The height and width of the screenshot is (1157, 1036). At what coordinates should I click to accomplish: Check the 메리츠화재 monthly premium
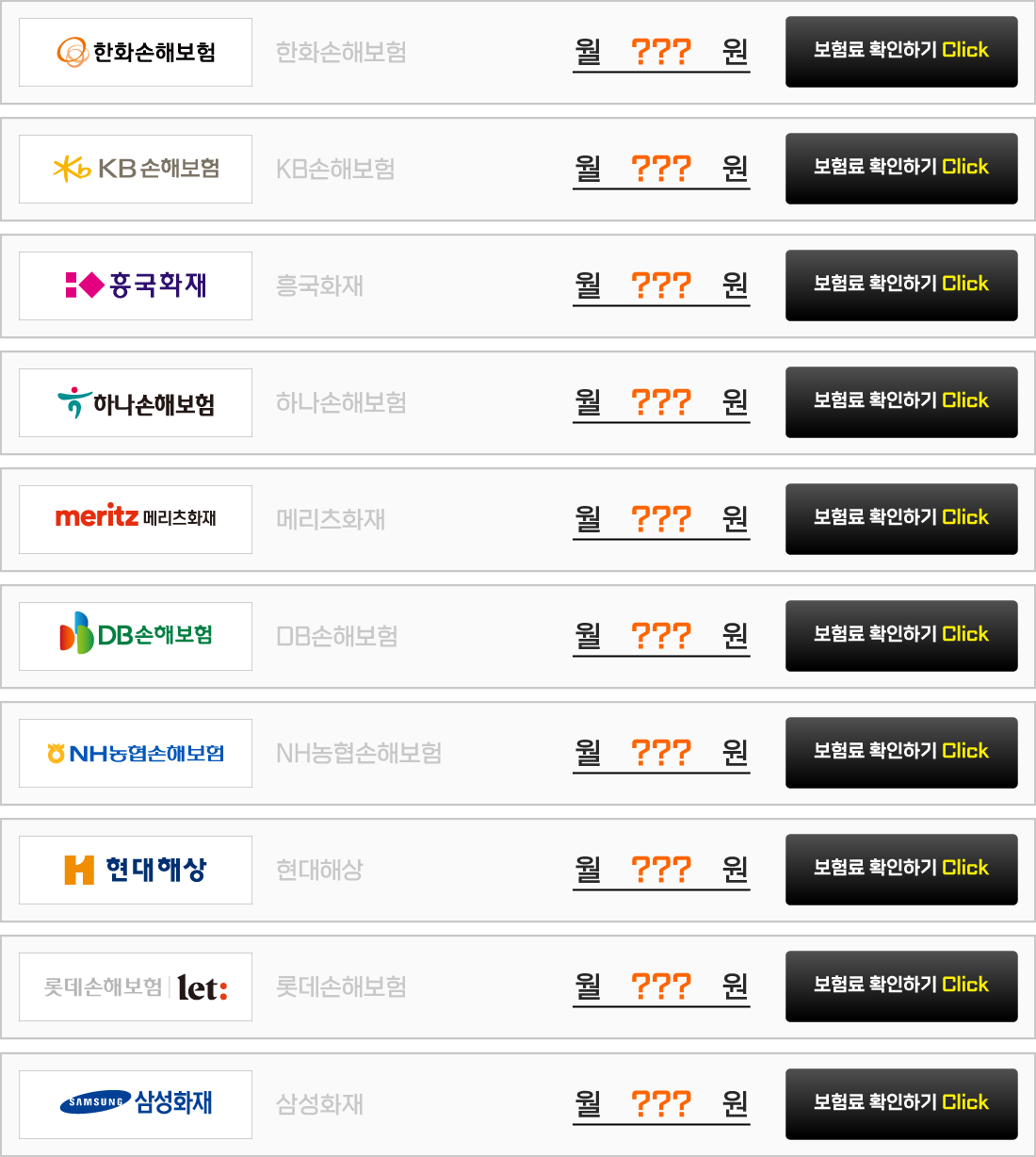[x=901, y=519]
